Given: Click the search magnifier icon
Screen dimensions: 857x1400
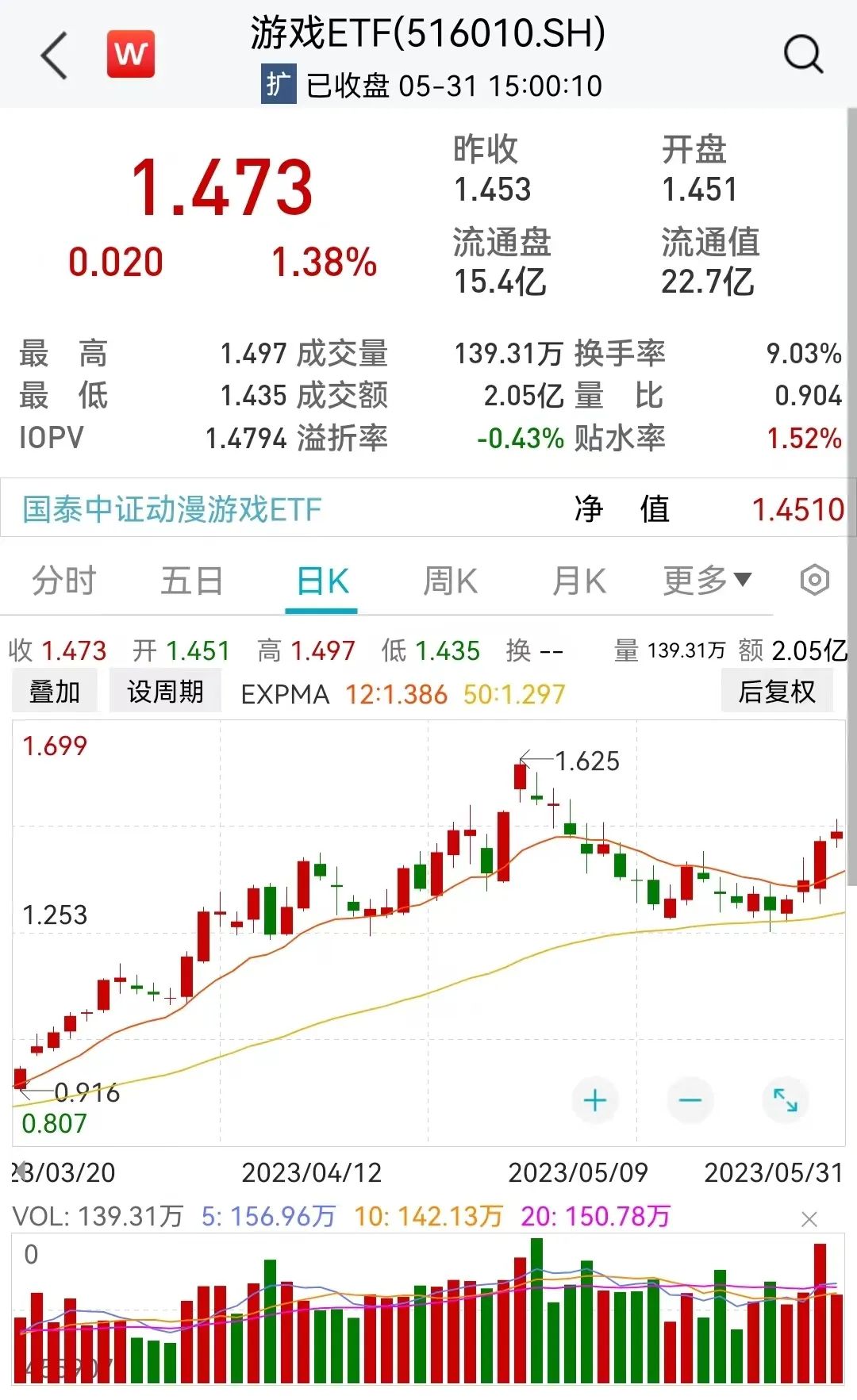Looking at the screenshot, I should coord(804,54).
